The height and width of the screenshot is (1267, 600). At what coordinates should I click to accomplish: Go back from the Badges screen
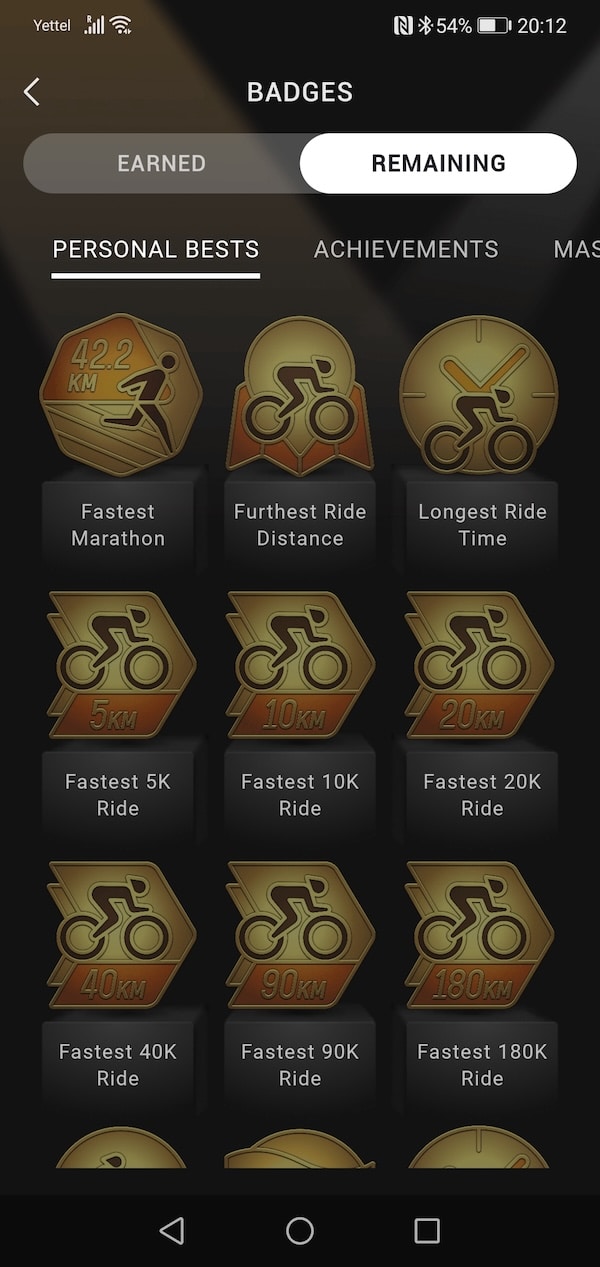(32, 93)
